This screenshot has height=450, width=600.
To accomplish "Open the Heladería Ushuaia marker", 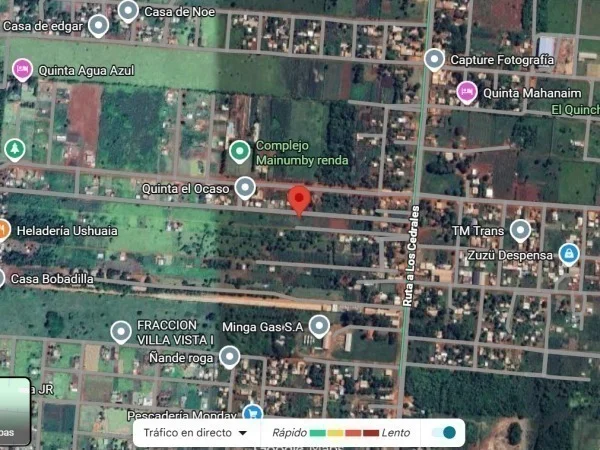I will point(3,231).
